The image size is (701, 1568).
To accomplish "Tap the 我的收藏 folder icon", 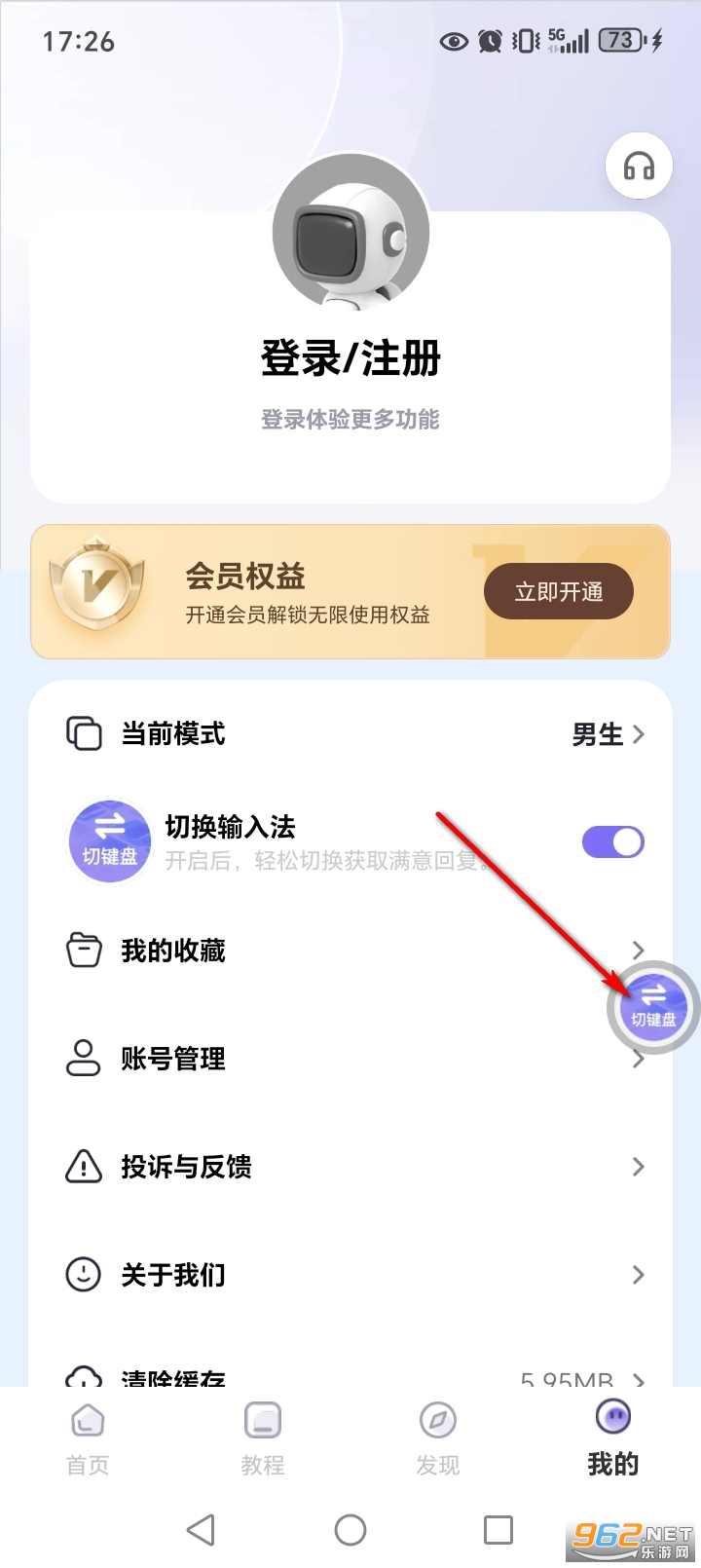I will click(85, 950).
